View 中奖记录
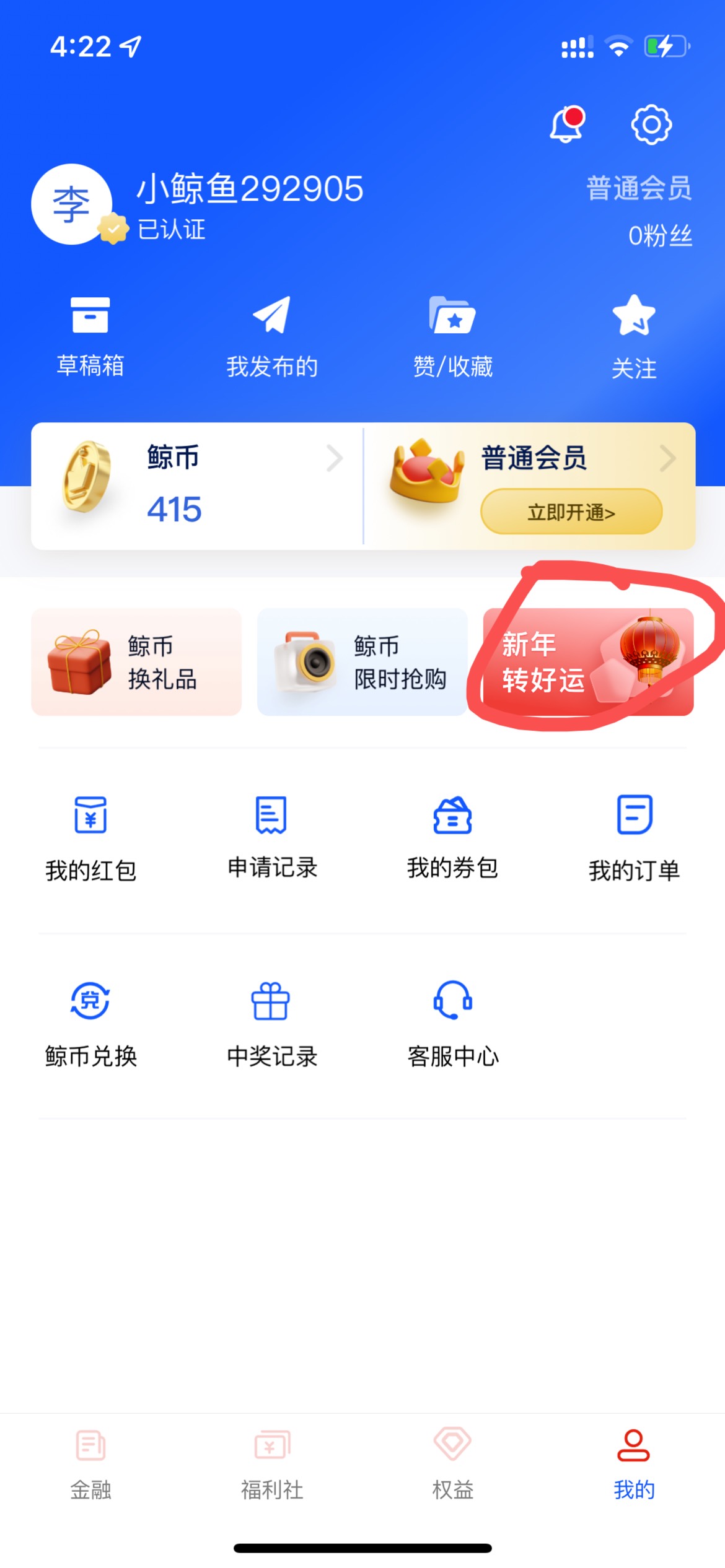 pos(271,1023)
